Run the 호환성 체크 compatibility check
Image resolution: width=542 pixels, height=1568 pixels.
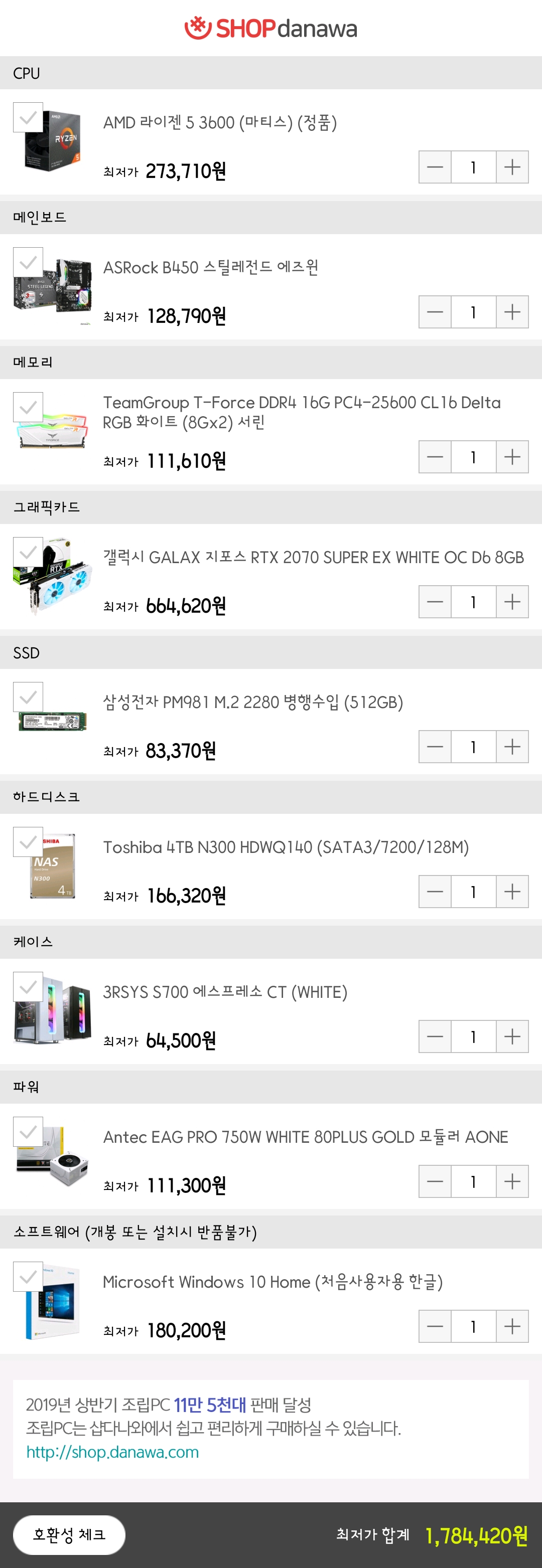click(x=69, y=1534)
